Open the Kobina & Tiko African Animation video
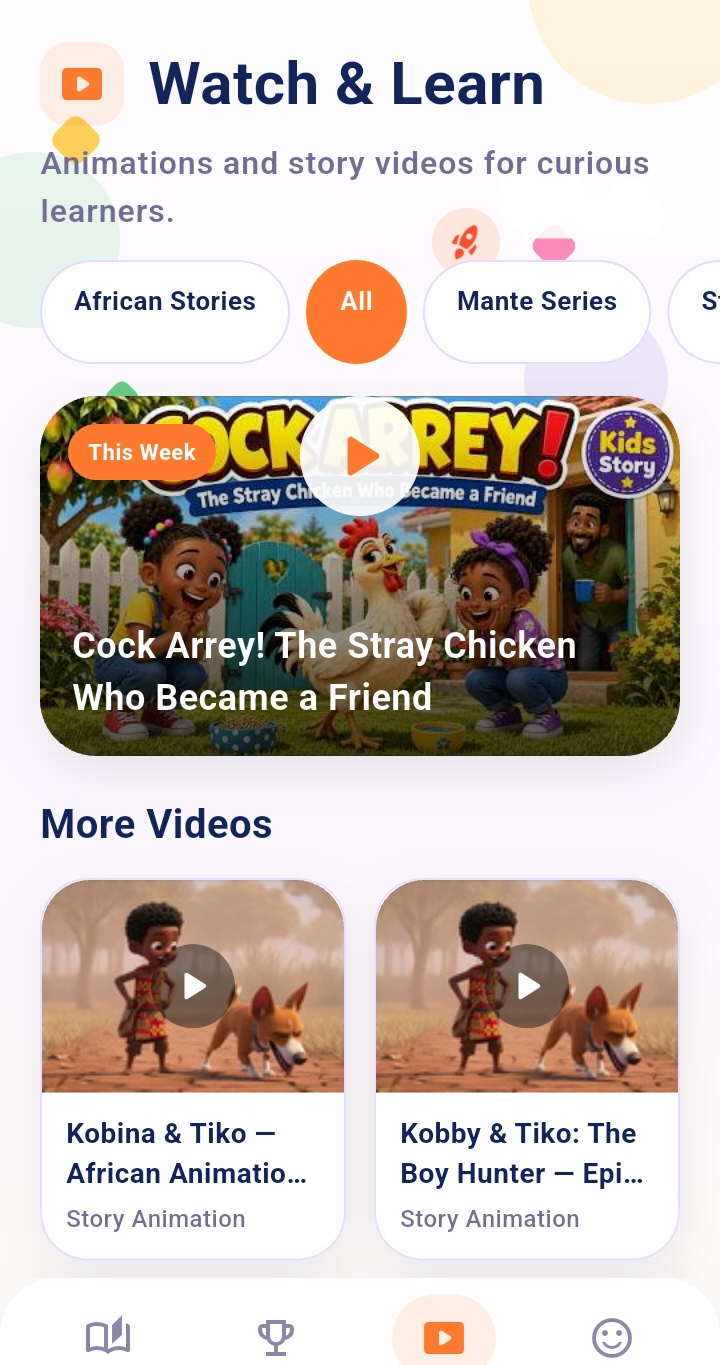The width and height of the screenshot is (720, 1365). [193, 1069]
